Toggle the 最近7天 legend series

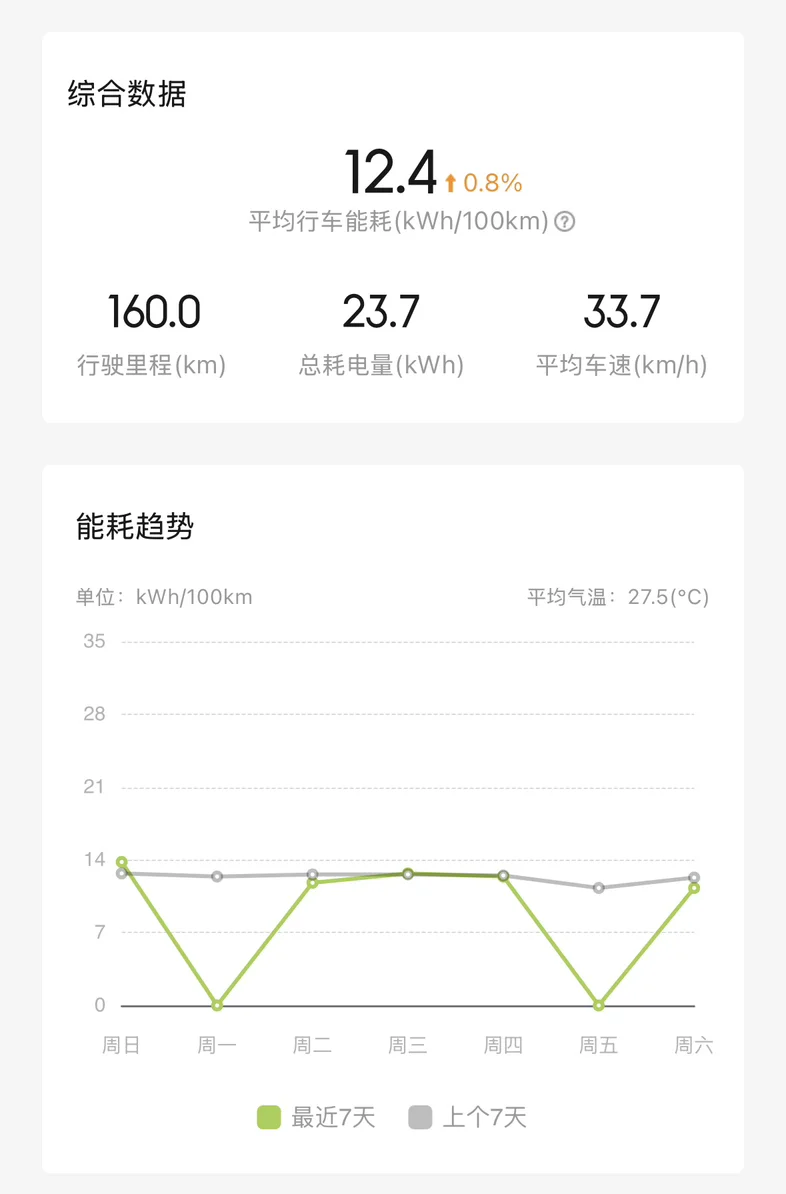click(317, 1117)
